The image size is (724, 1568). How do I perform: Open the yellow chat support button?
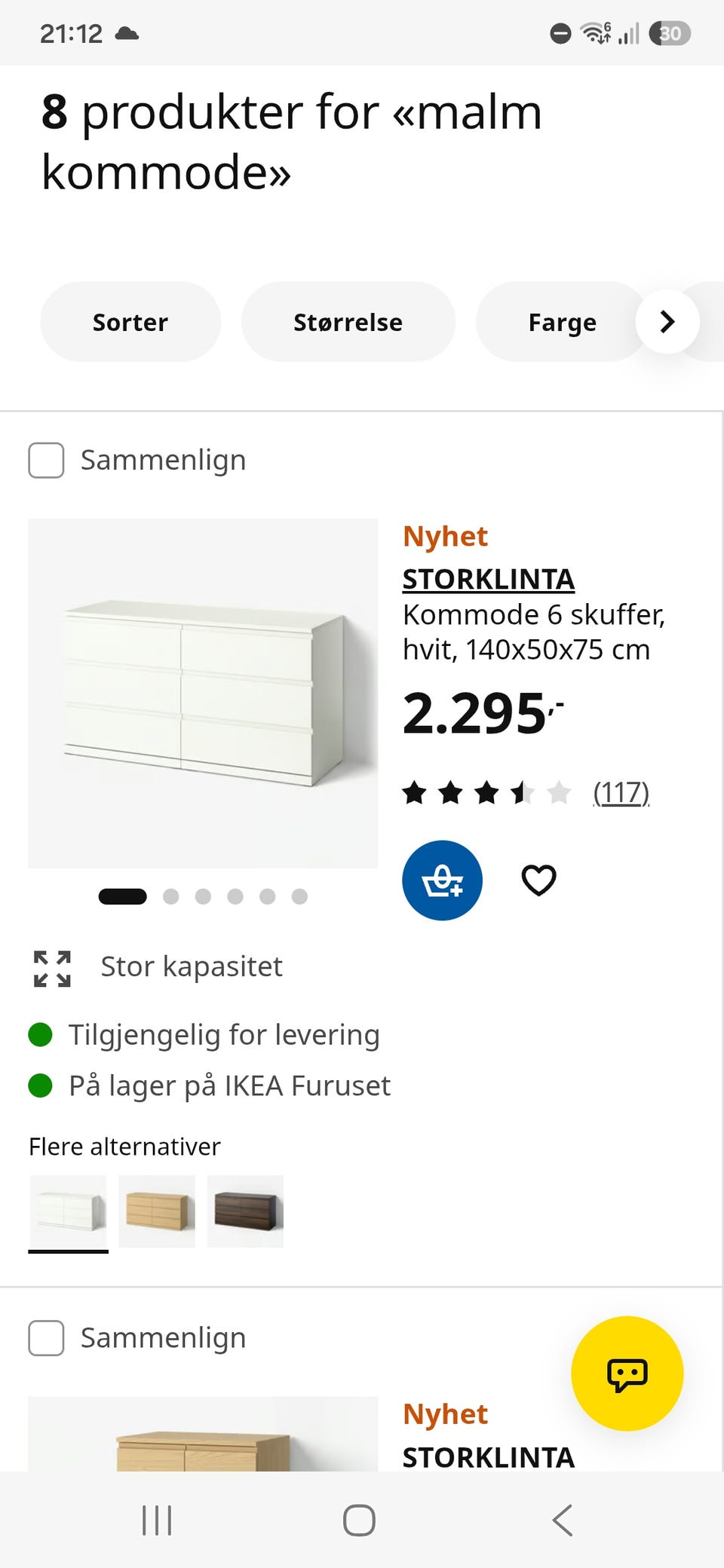(627, 1374)
